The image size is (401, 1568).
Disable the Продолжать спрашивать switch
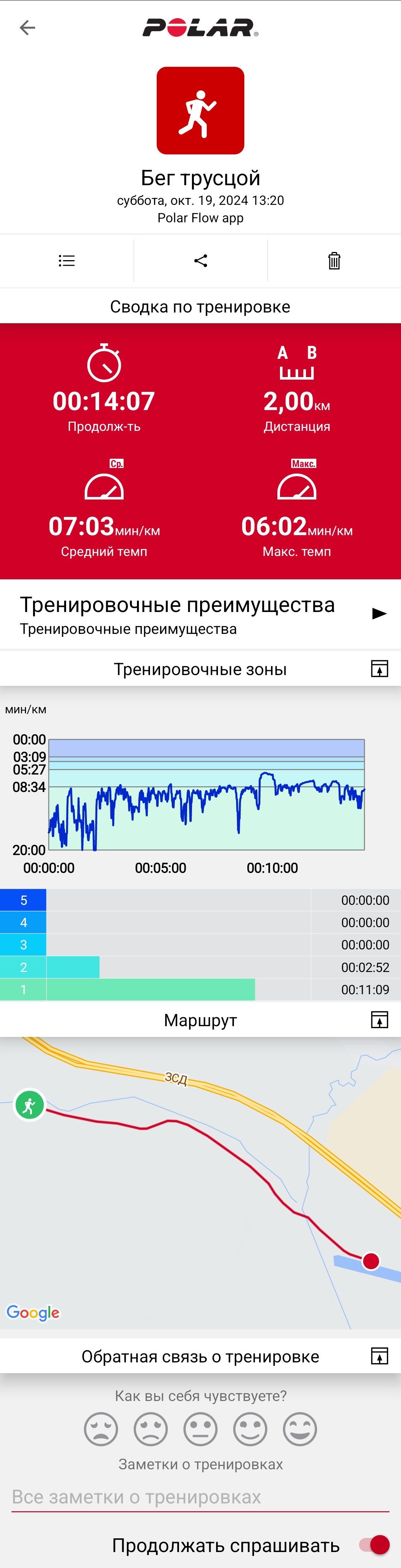click(374, 1544)
